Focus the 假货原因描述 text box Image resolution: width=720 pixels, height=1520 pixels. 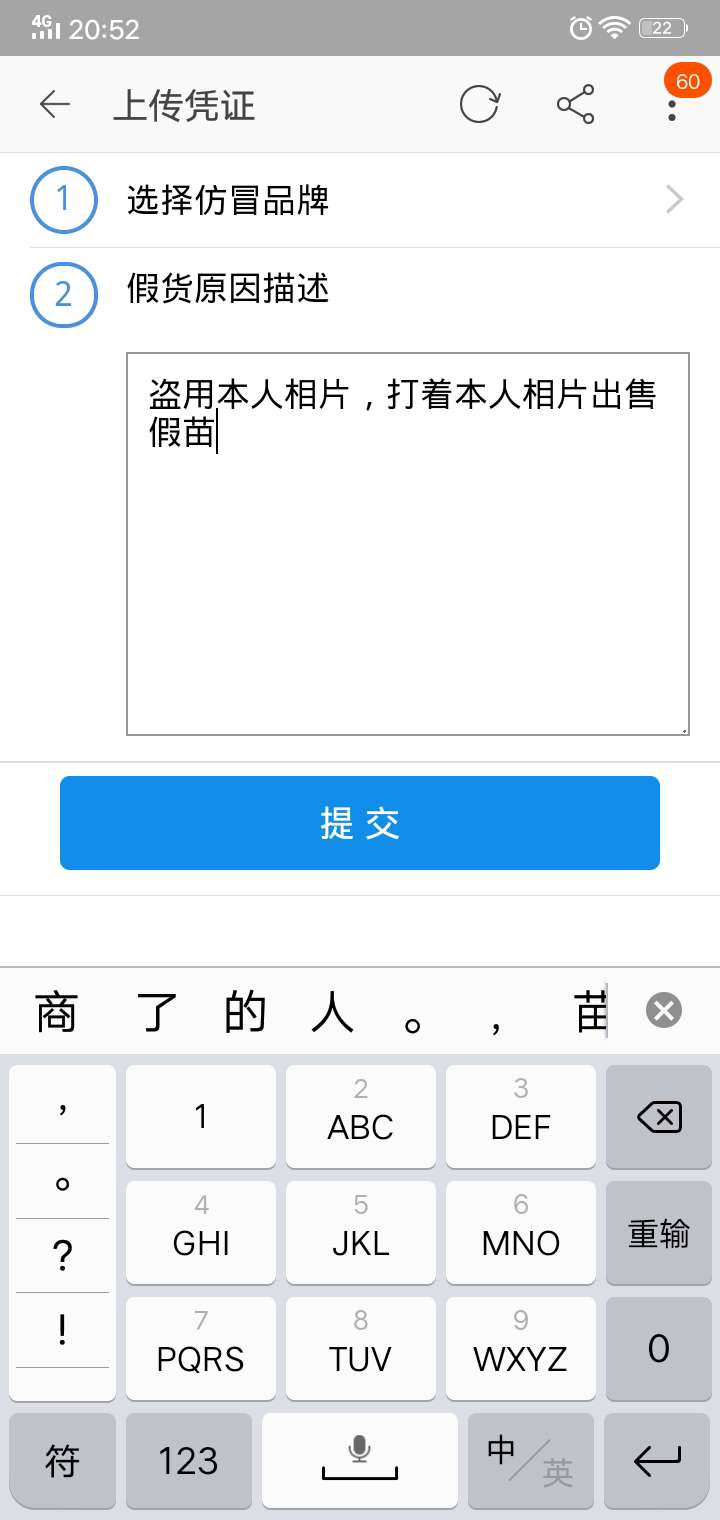(408, 544)
